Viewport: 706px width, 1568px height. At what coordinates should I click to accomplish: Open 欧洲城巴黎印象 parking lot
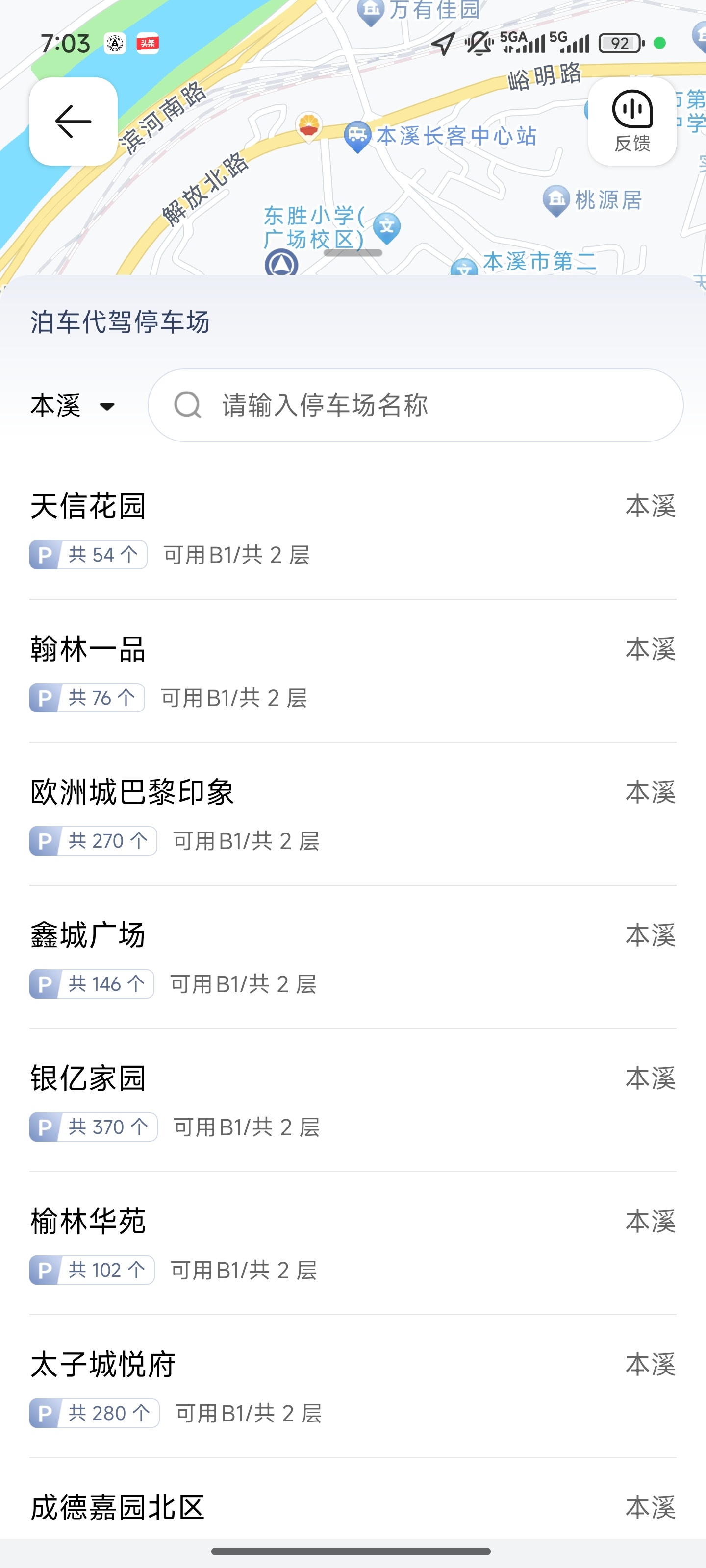(x=353, y=815)
